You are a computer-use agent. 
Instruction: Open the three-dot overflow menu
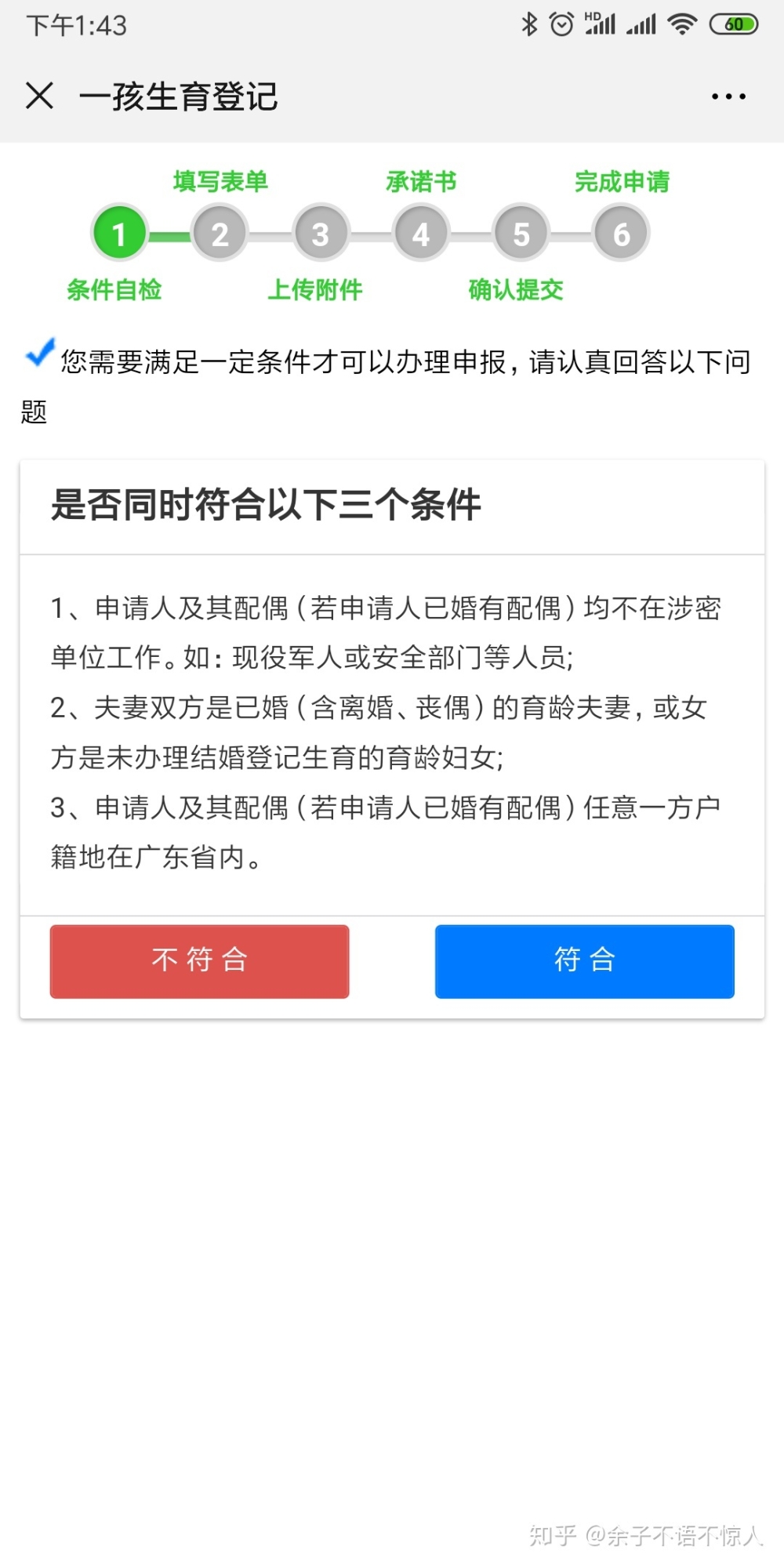click(x=728, y=96)
